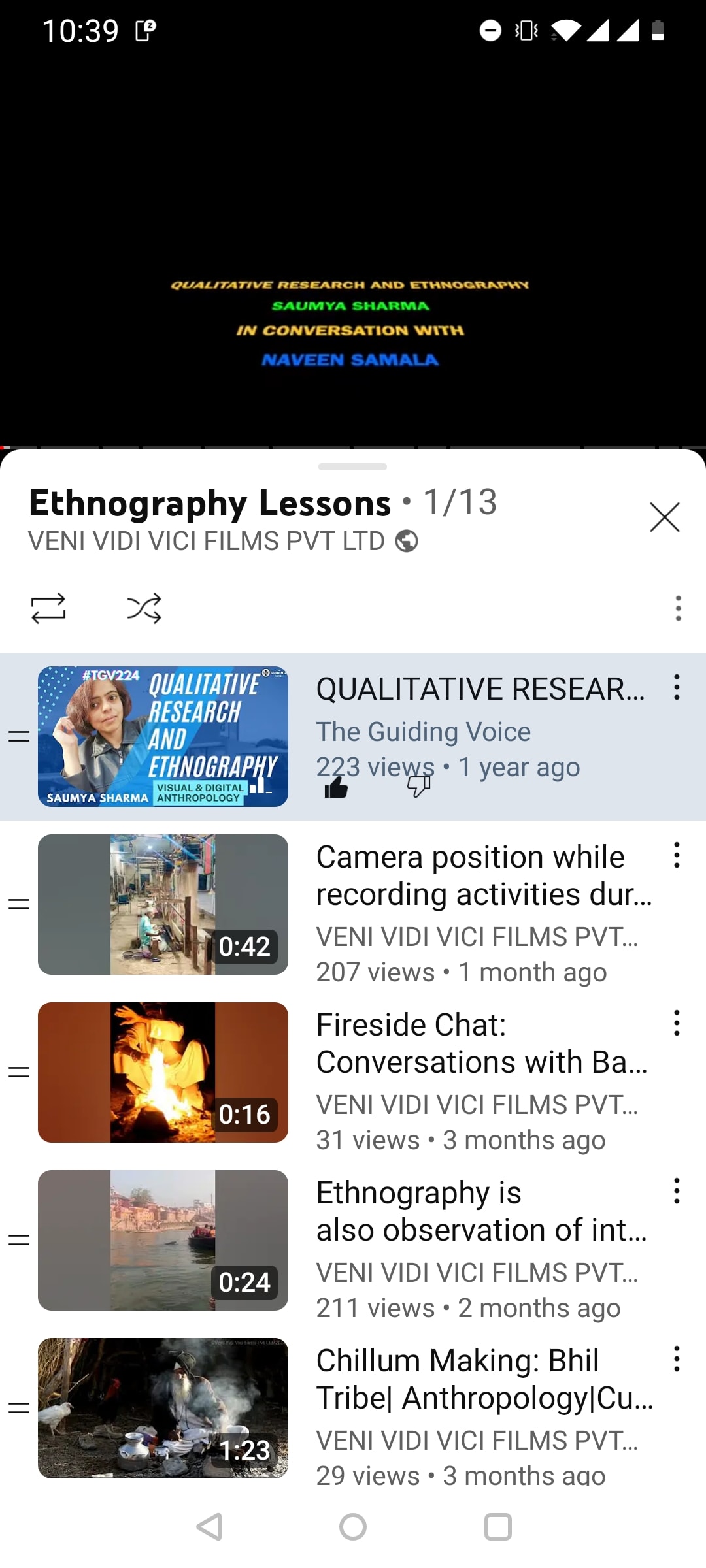
Task: Open the playlist overflow menu
Action: click(x=678, y=608)
